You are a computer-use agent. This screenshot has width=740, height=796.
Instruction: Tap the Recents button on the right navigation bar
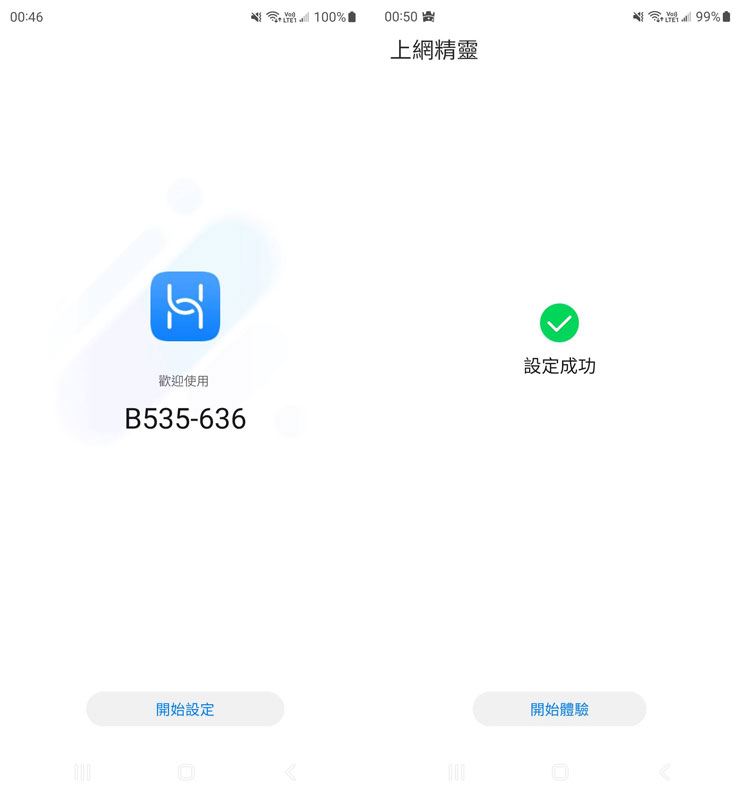coord(457,772)
